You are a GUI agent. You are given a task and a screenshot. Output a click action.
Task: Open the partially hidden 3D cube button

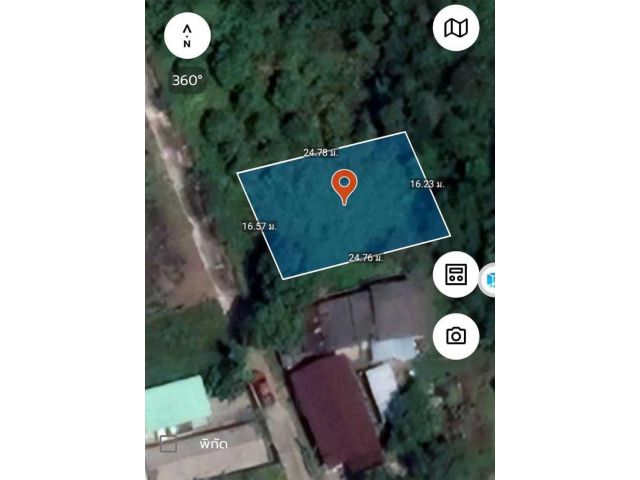click(489, 280)
